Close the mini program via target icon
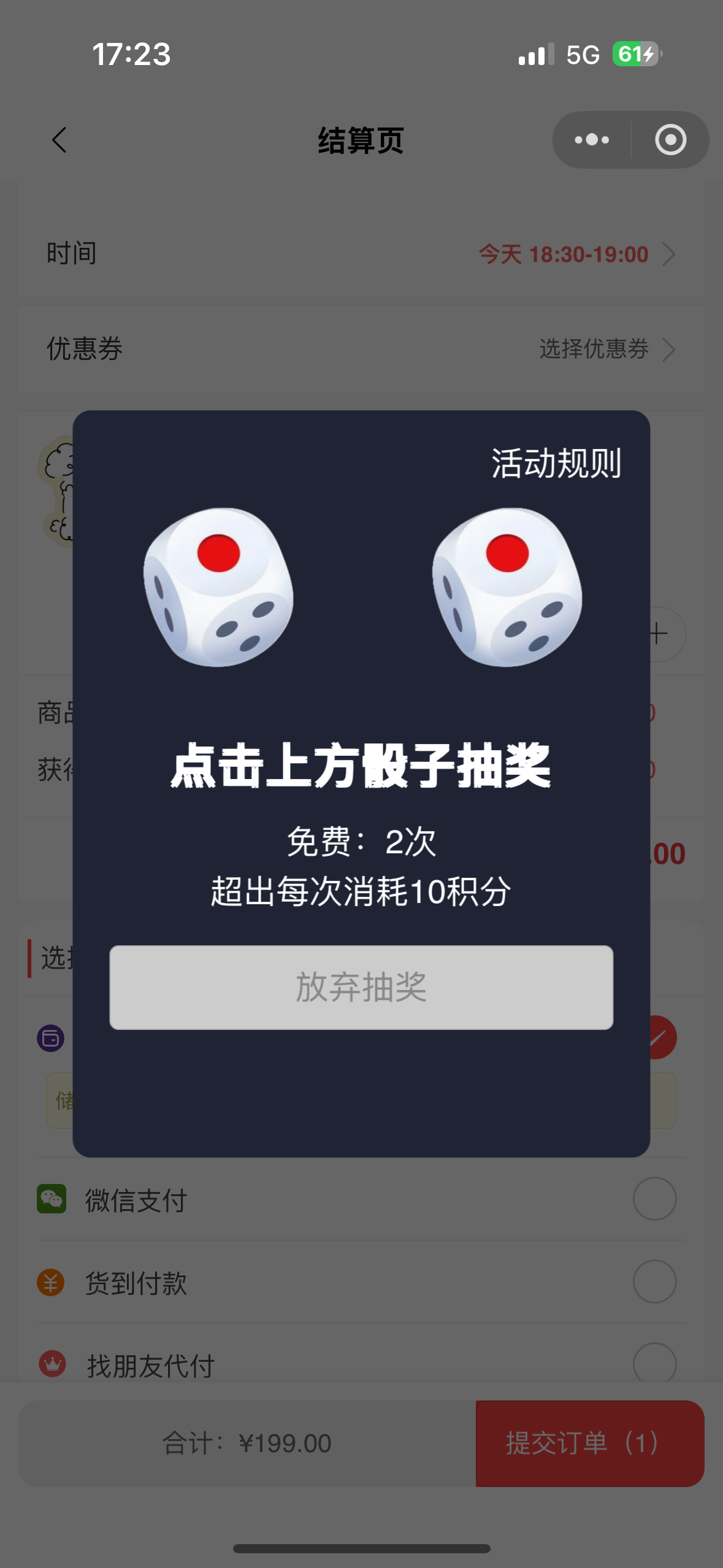The image size is (723, 1568). click(x=670, y=140)
